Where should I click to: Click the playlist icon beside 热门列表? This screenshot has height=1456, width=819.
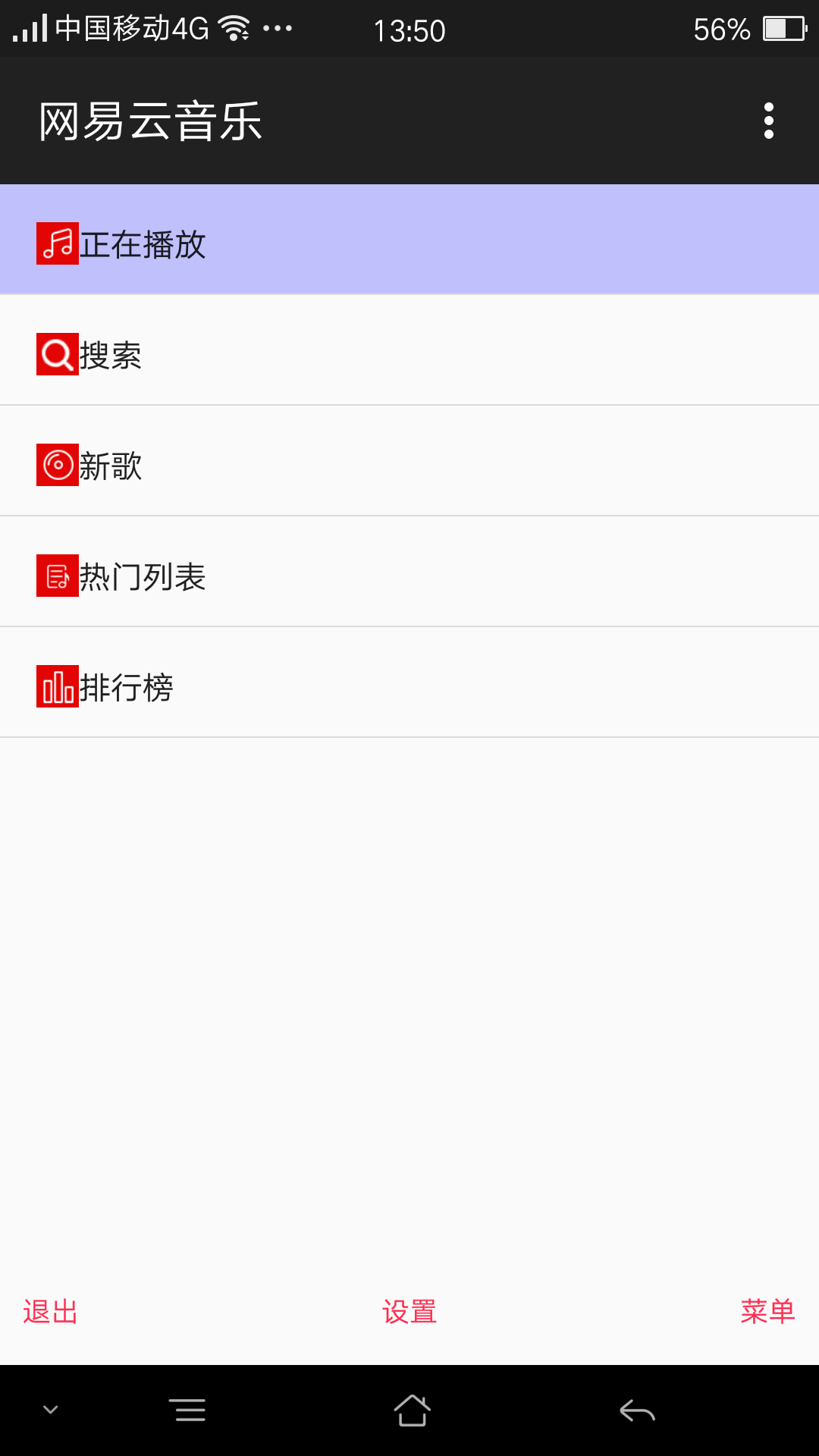pyautogui.click(x=57, y=575)
